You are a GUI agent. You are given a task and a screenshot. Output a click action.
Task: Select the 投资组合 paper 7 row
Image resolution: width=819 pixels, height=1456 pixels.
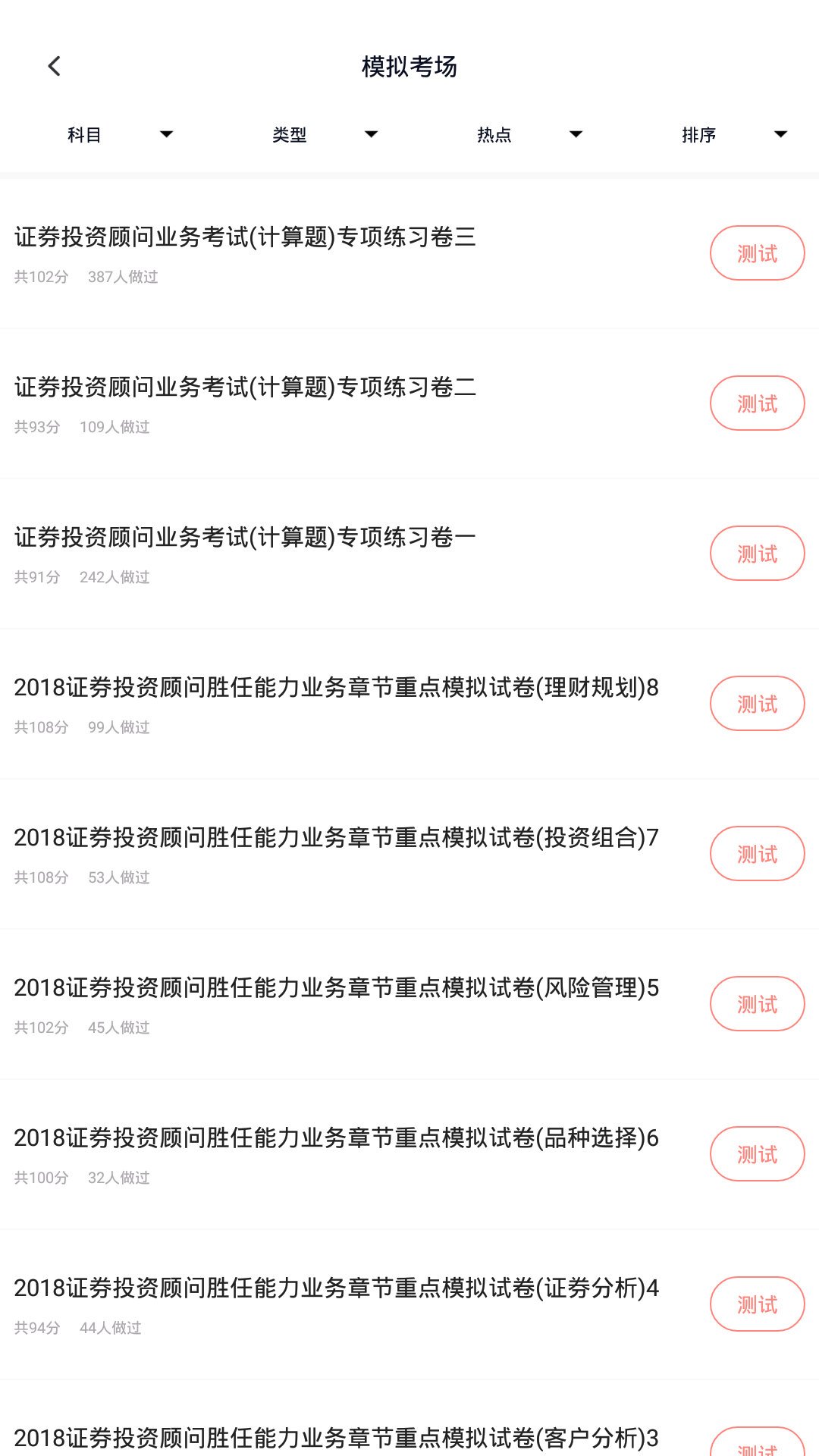(336, 839)
